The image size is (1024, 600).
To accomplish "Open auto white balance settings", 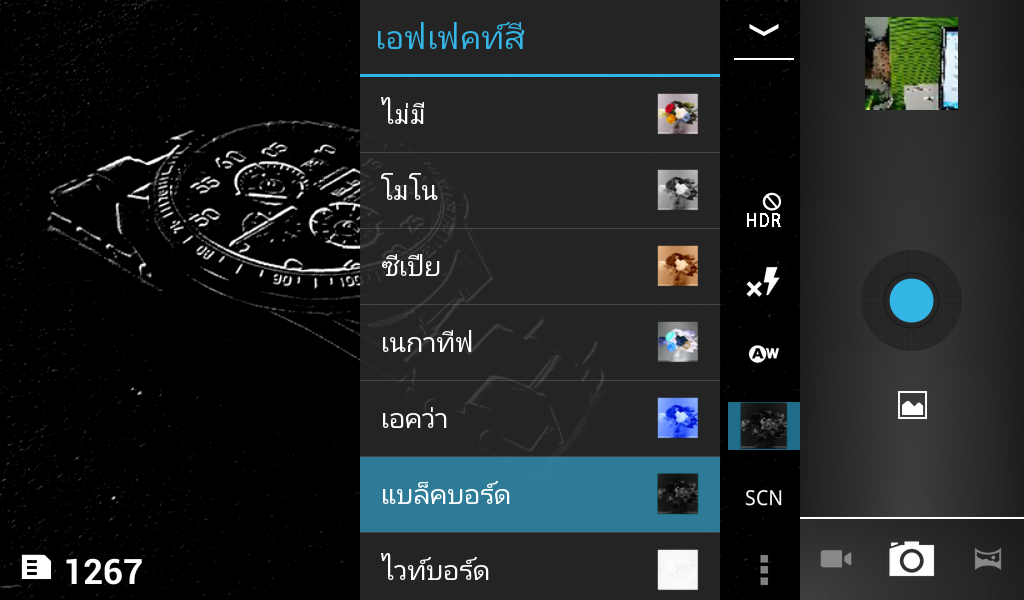I will tap(763, 353).
